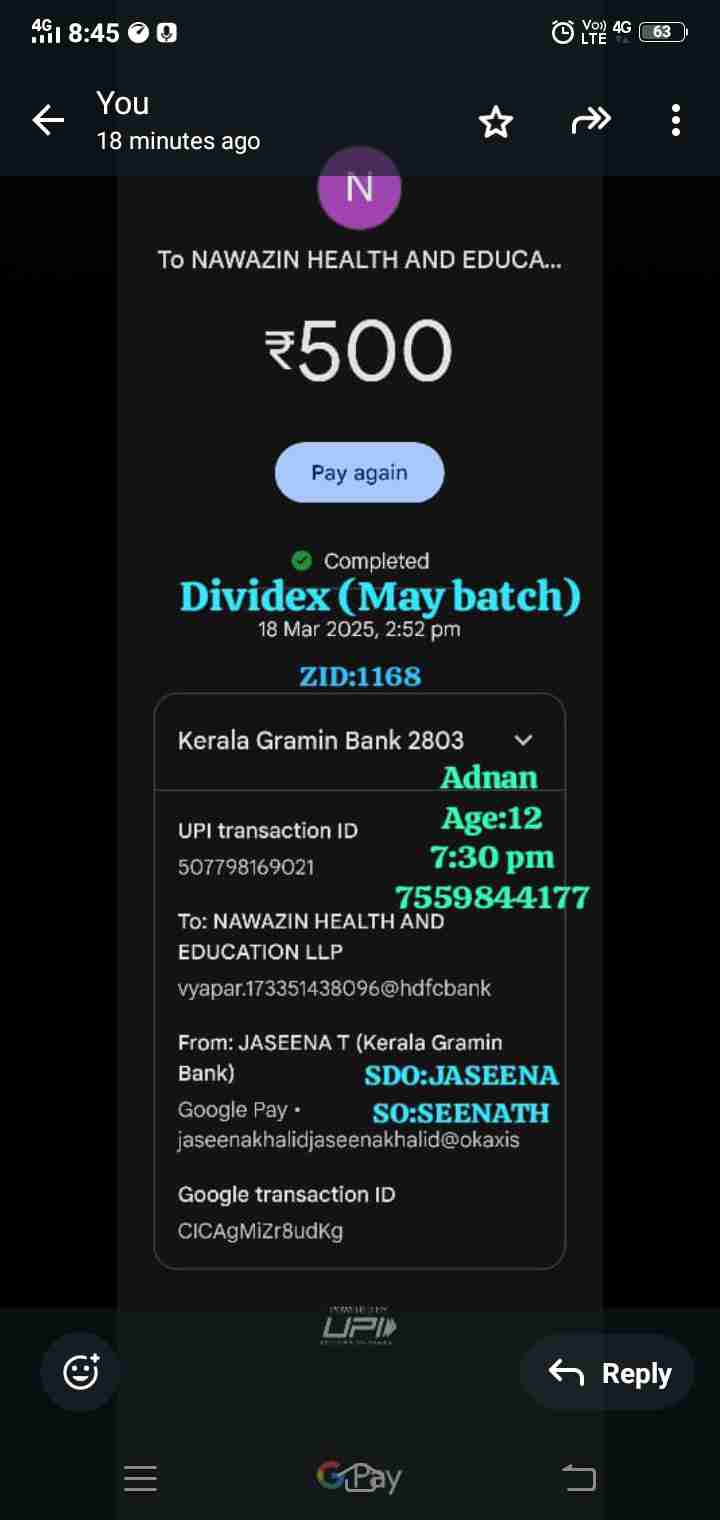Forward this image to another chat
The width and height of the screenshot is (720, 1520).
coord(590,122)
